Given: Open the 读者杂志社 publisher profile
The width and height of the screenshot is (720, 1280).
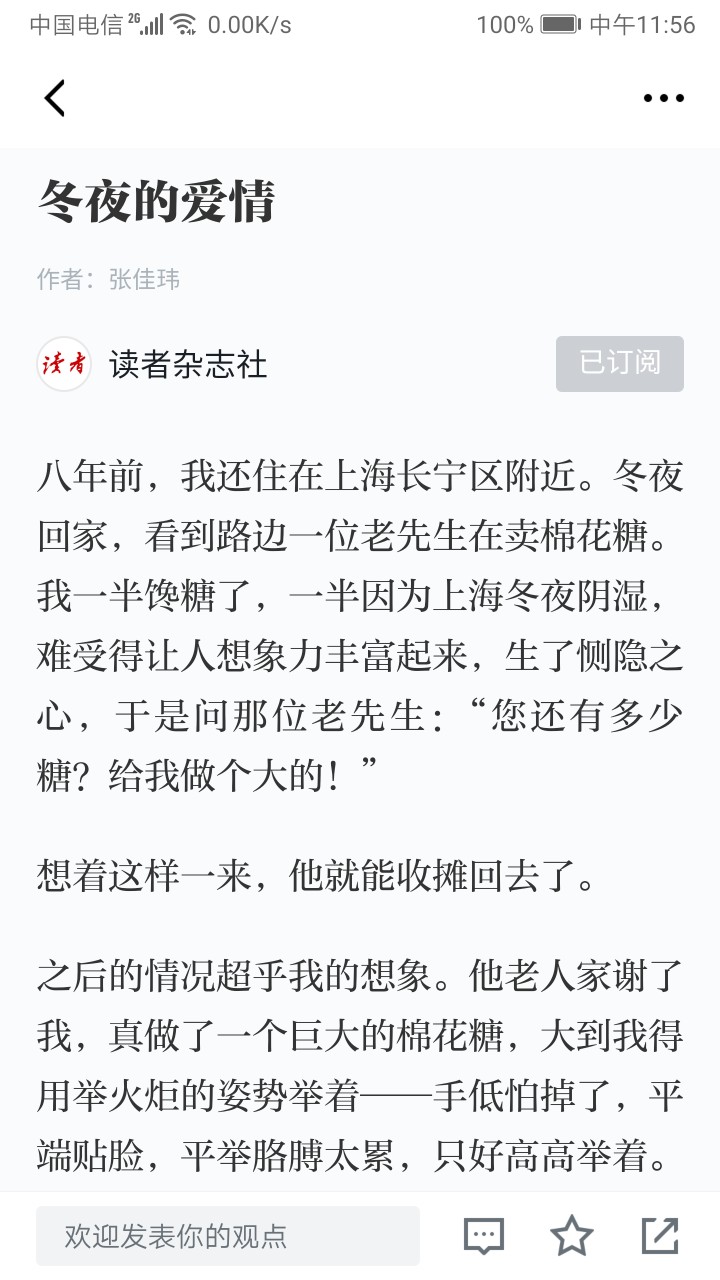Looking at the screenshot, I should tap(188, 365).
